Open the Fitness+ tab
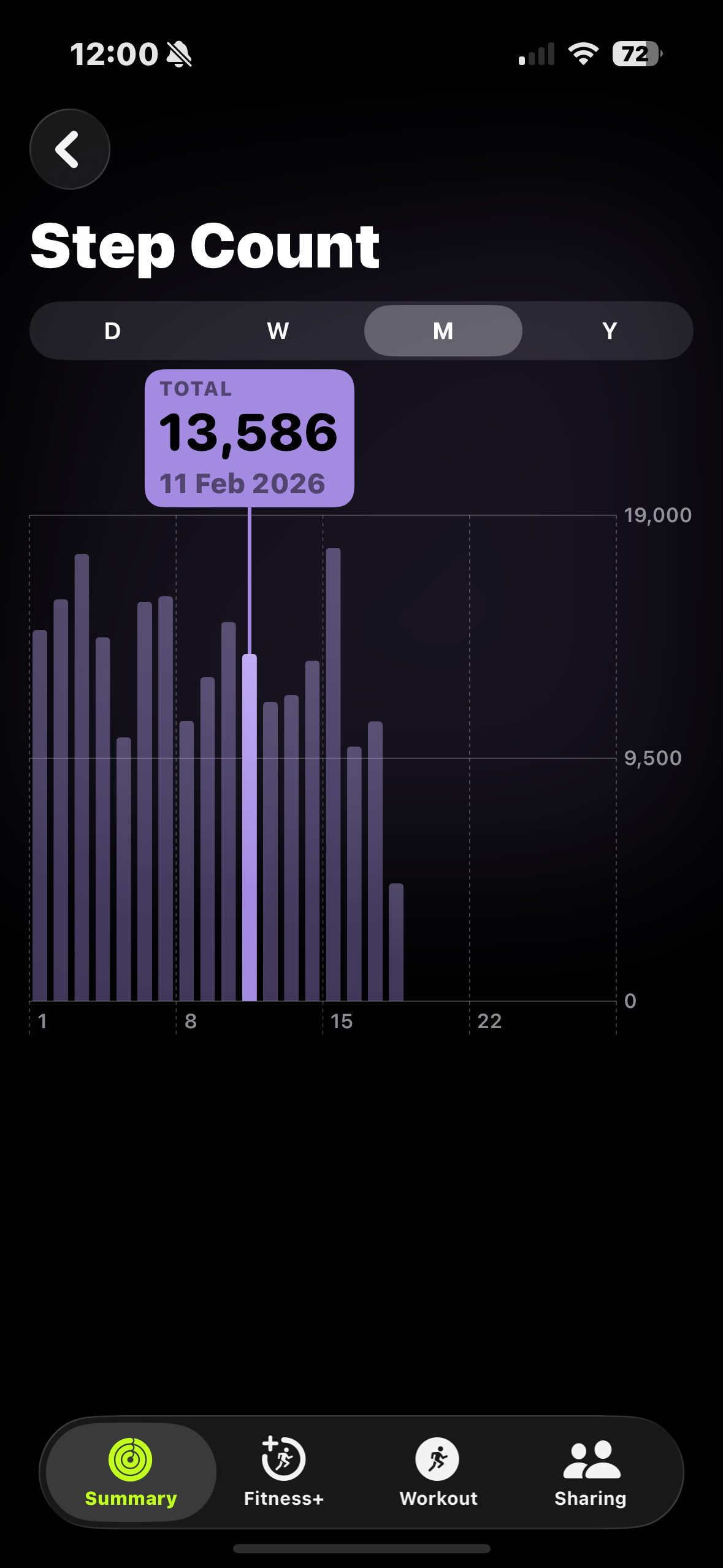 click(x=283, y=1472)
